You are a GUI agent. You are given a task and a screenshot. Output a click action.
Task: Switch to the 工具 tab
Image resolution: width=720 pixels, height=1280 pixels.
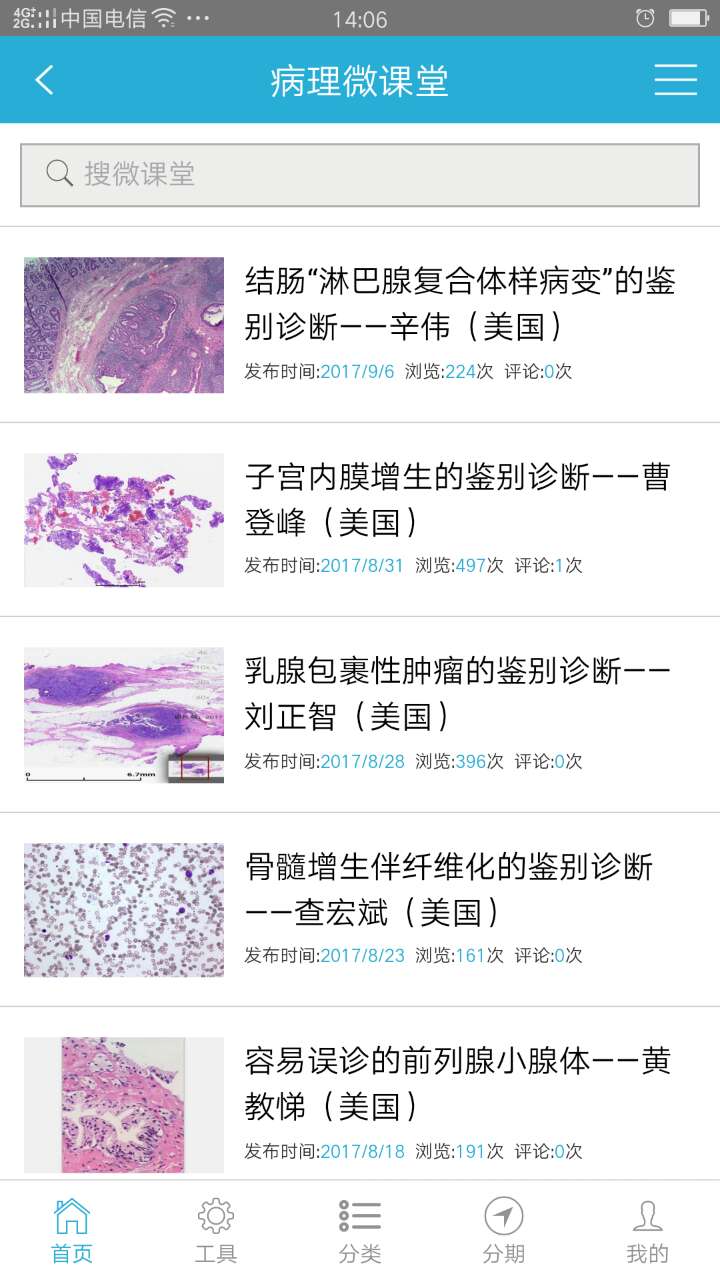click(216, 1230)
